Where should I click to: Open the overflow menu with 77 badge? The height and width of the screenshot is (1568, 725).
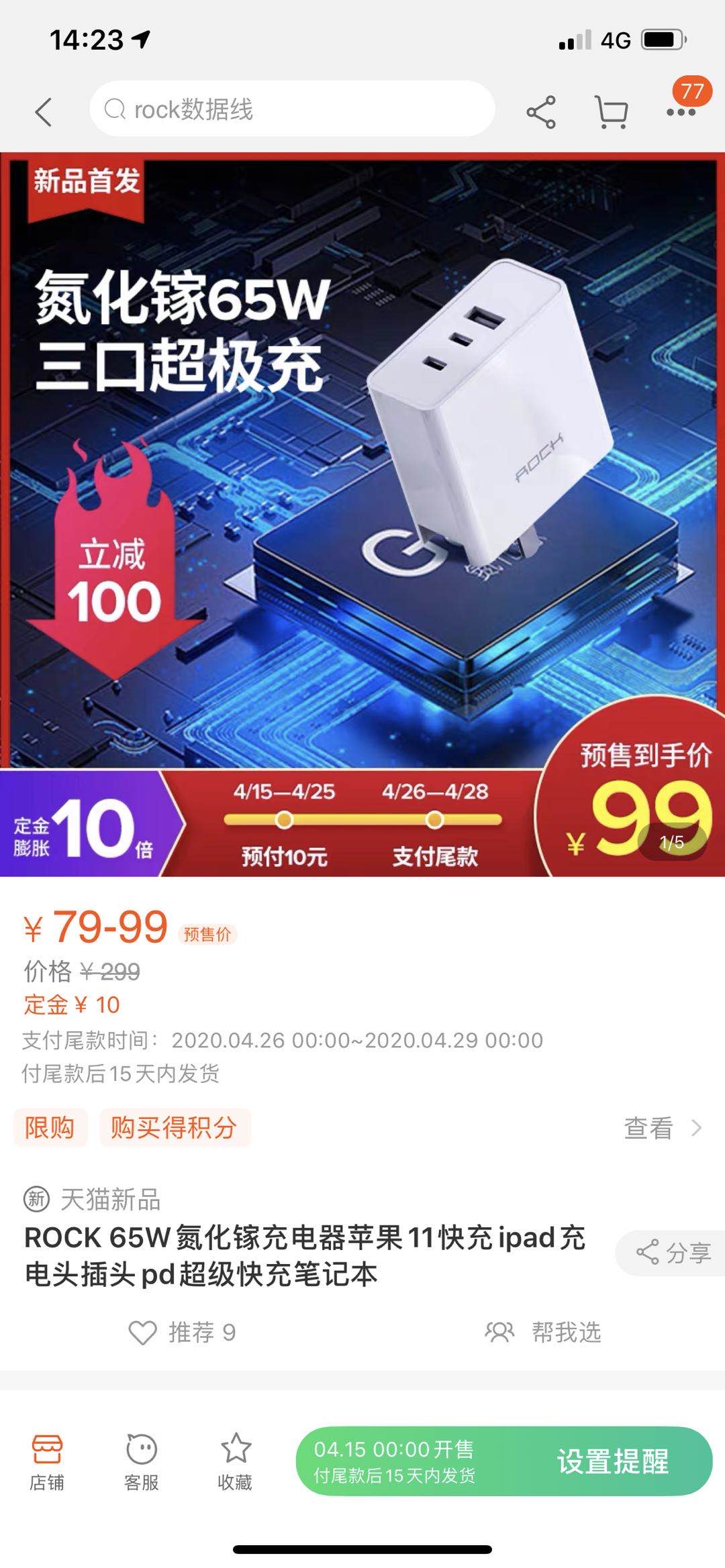click(681, 111)
